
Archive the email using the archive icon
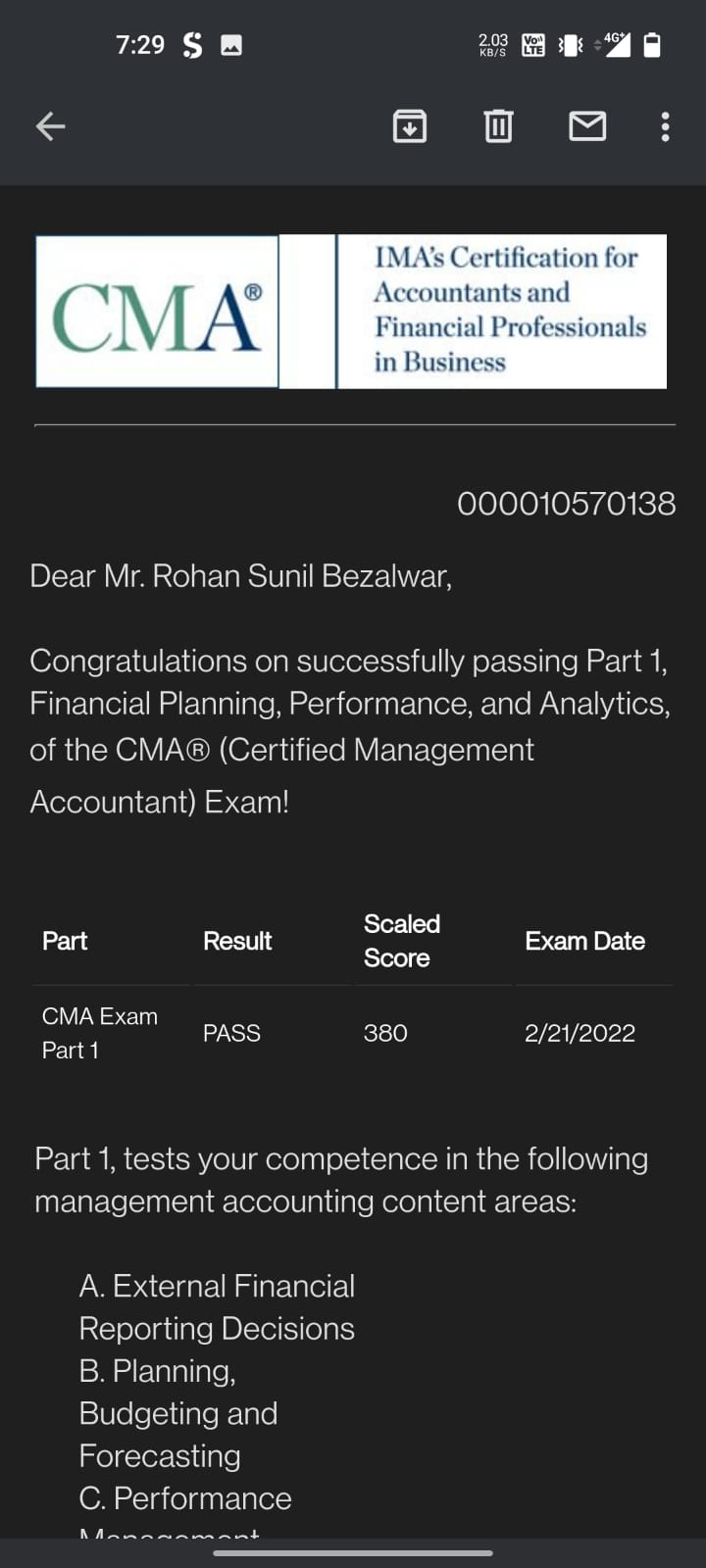pyautogui.click(x=410, y=125)
